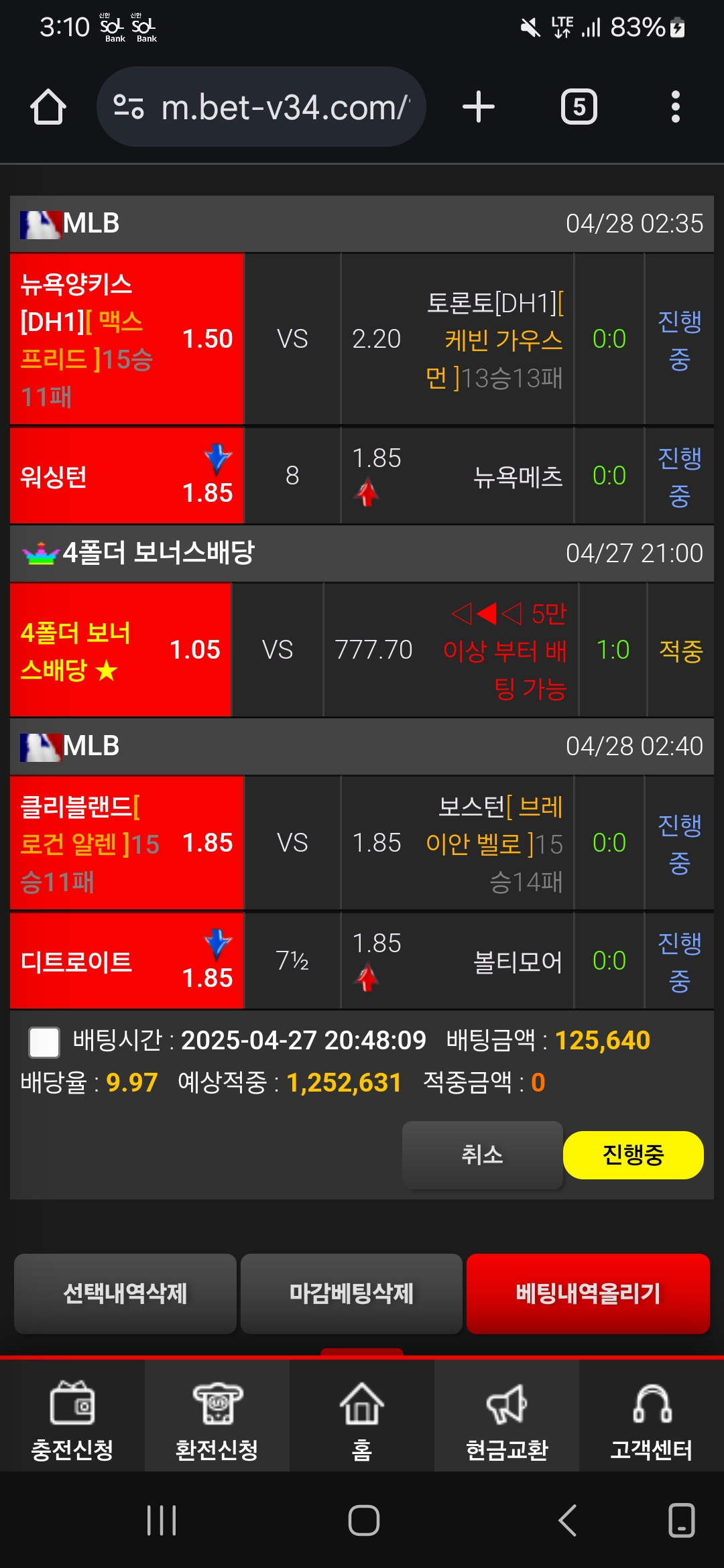Screen dimensions: 724x1568
Task: Tap 마감베팅삭제 button
Action: click(x=351, y=1293)
